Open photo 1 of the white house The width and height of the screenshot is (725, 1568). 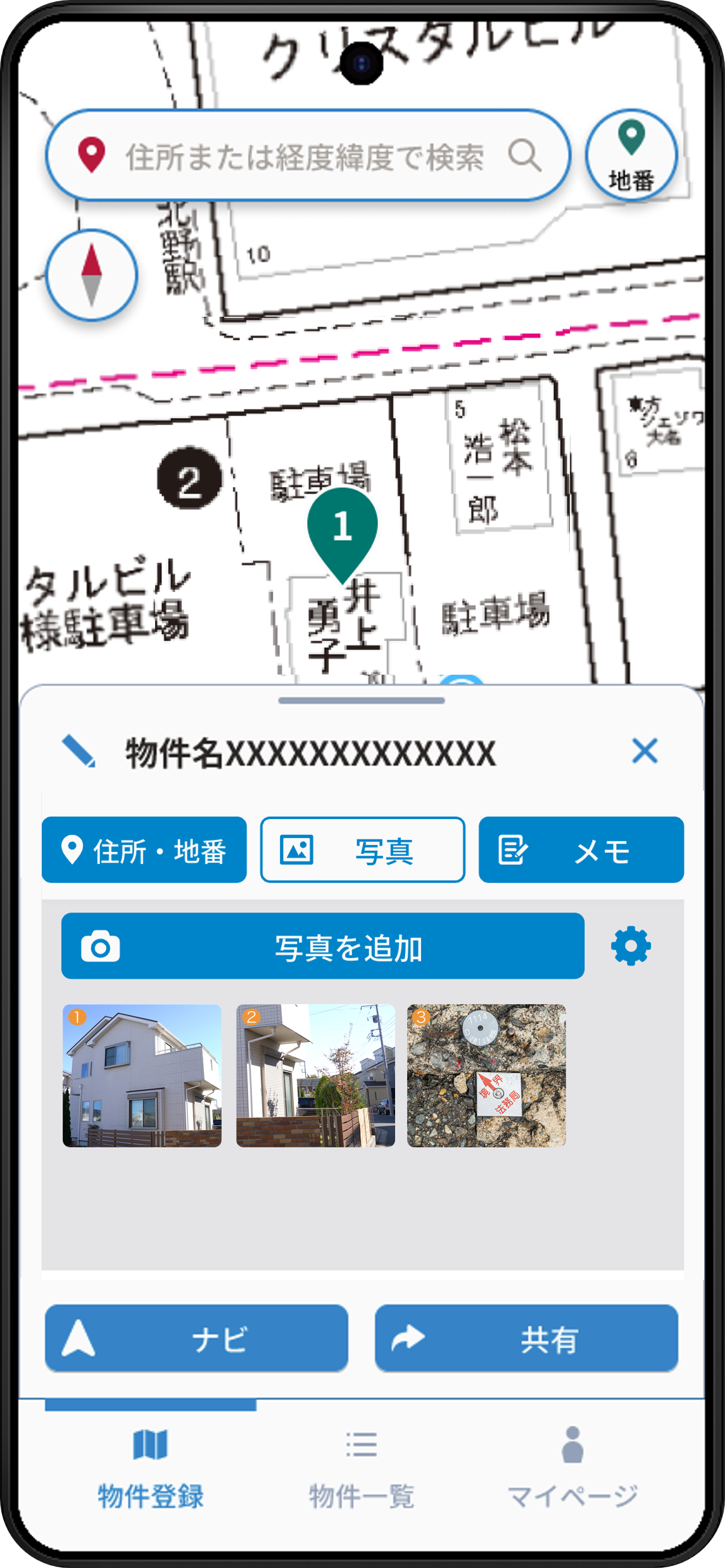click(x=142, y=1076)
